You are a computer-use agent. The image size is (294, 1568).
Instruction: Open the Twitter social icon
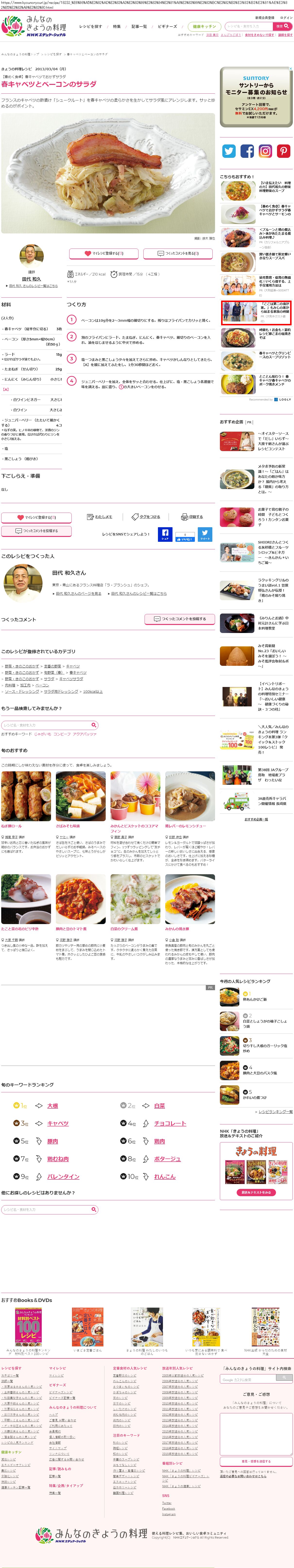point(229,151)
